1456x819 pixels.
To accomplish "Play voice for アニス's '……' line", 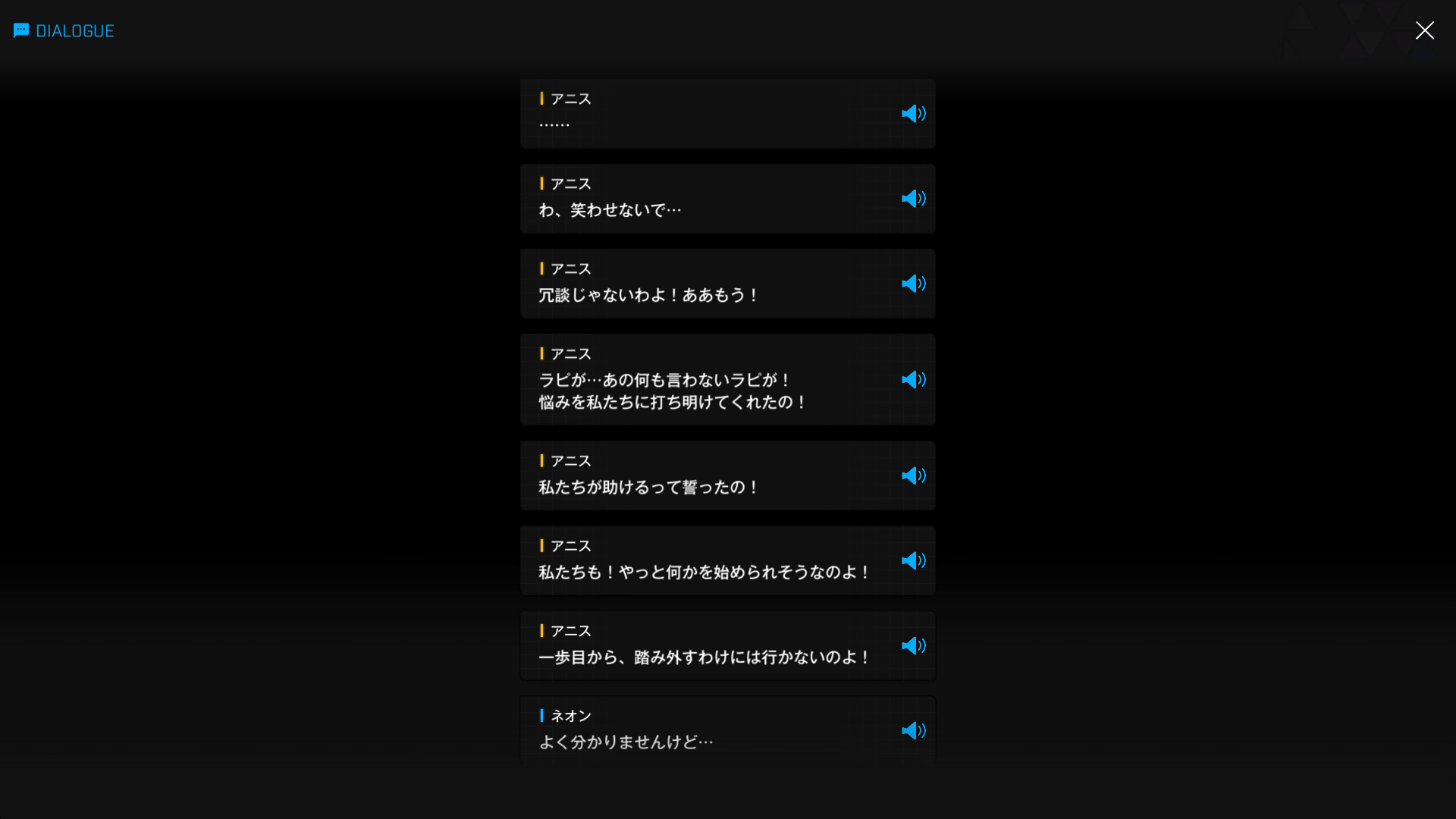I will point(913,114).
